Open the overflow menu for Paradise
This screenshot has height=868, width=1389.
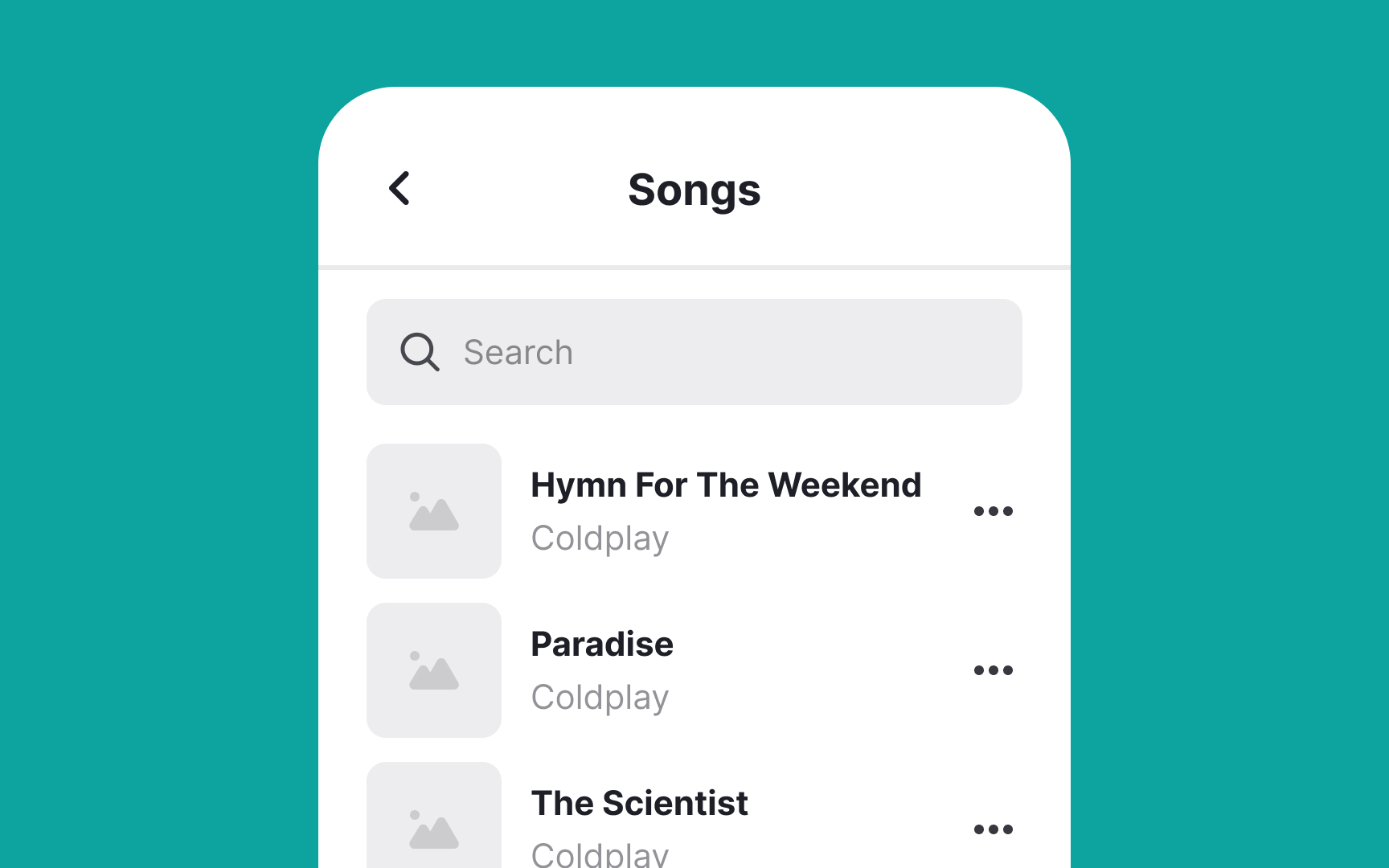[x=993, y=670]
